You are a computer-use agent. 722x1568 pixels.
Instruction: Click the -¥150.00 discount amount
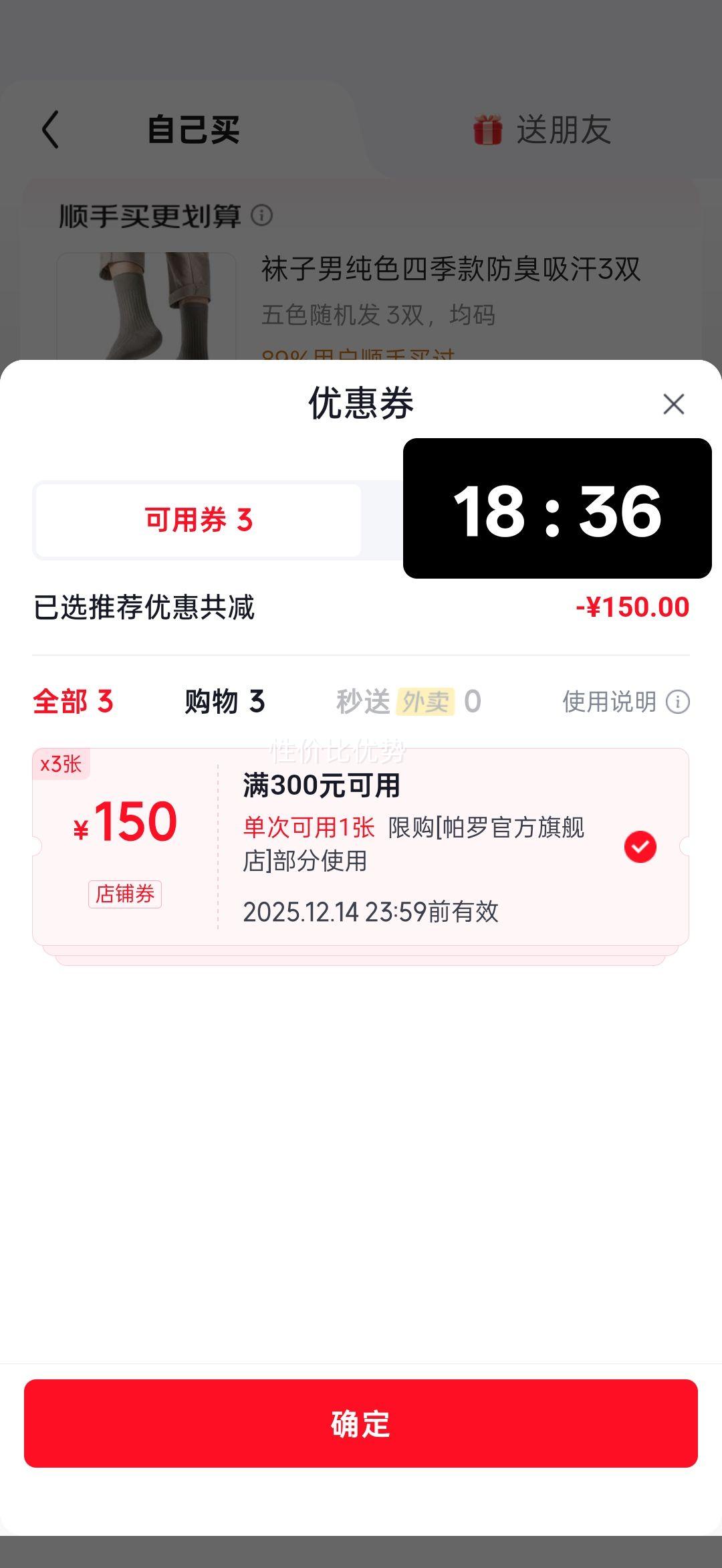633,606
